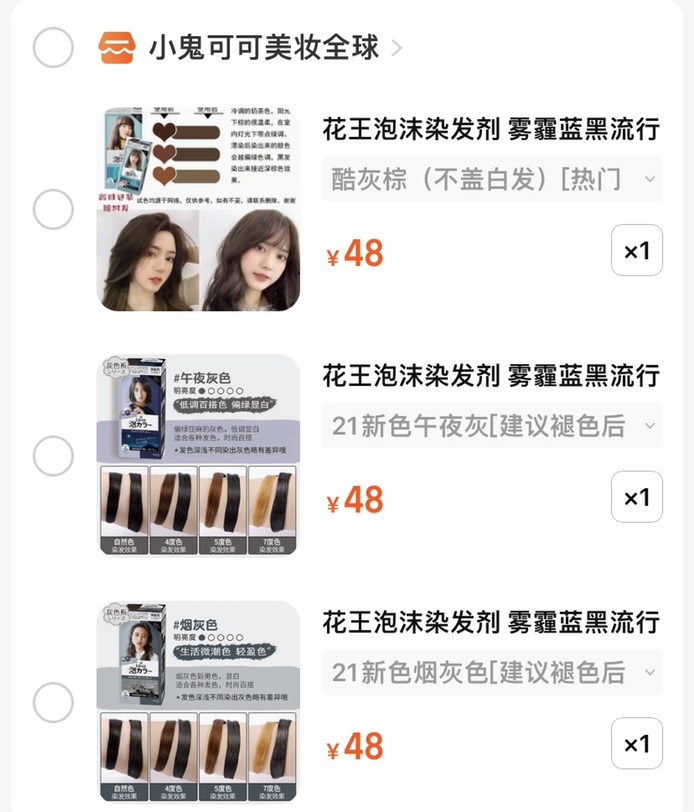Viewport: 694px width, 812px height.
Task: Change the 酷灰棕（不盖白发）variant dropdown
Action: [x=492, y=179]
